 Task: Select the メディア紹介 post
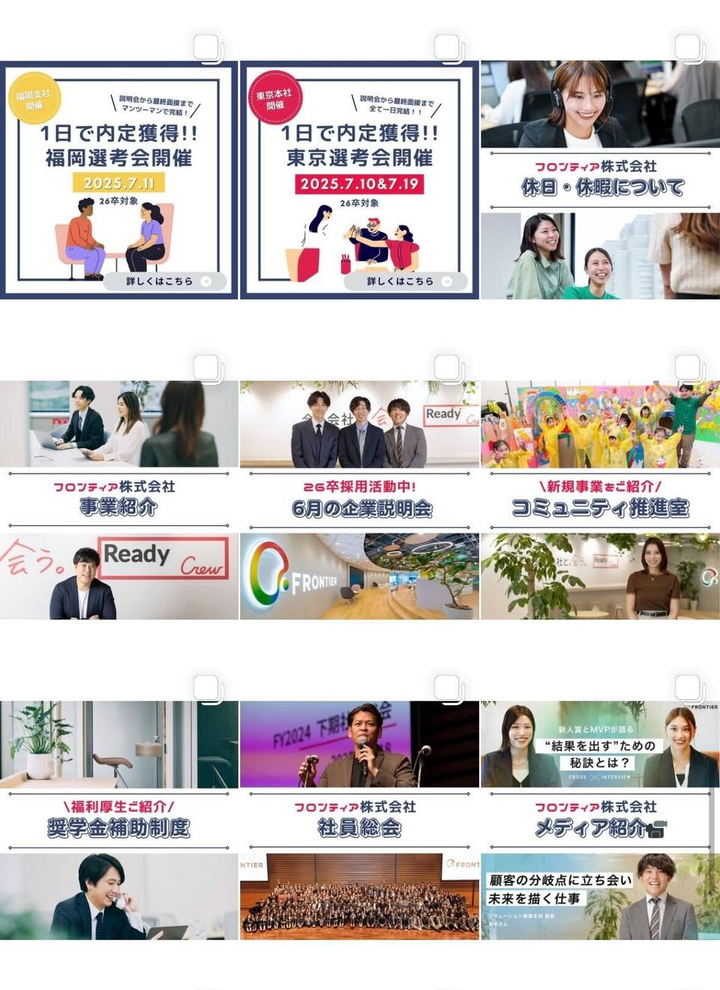(600, 820)
